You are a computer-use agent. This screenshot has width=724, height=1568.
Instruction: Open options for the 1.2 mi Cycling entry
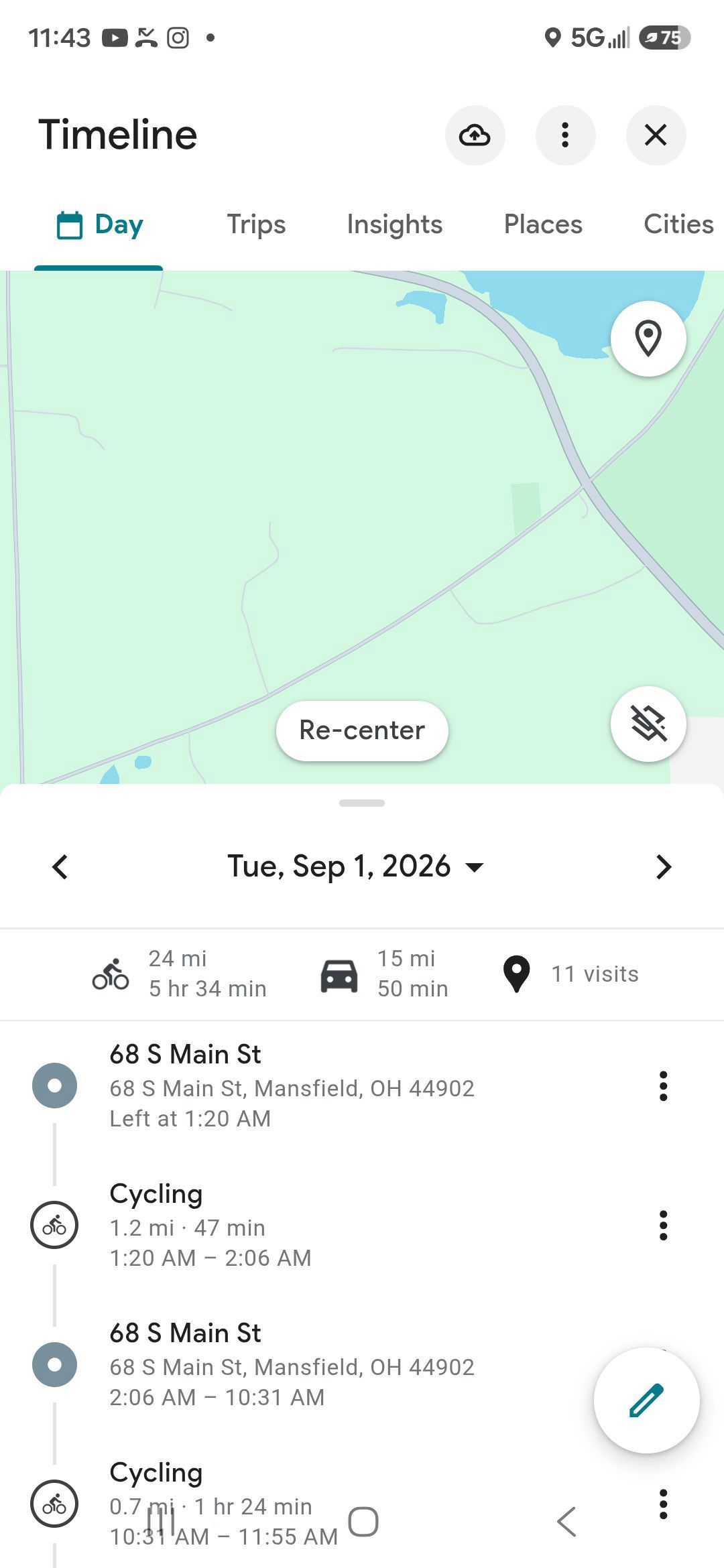663,1226
